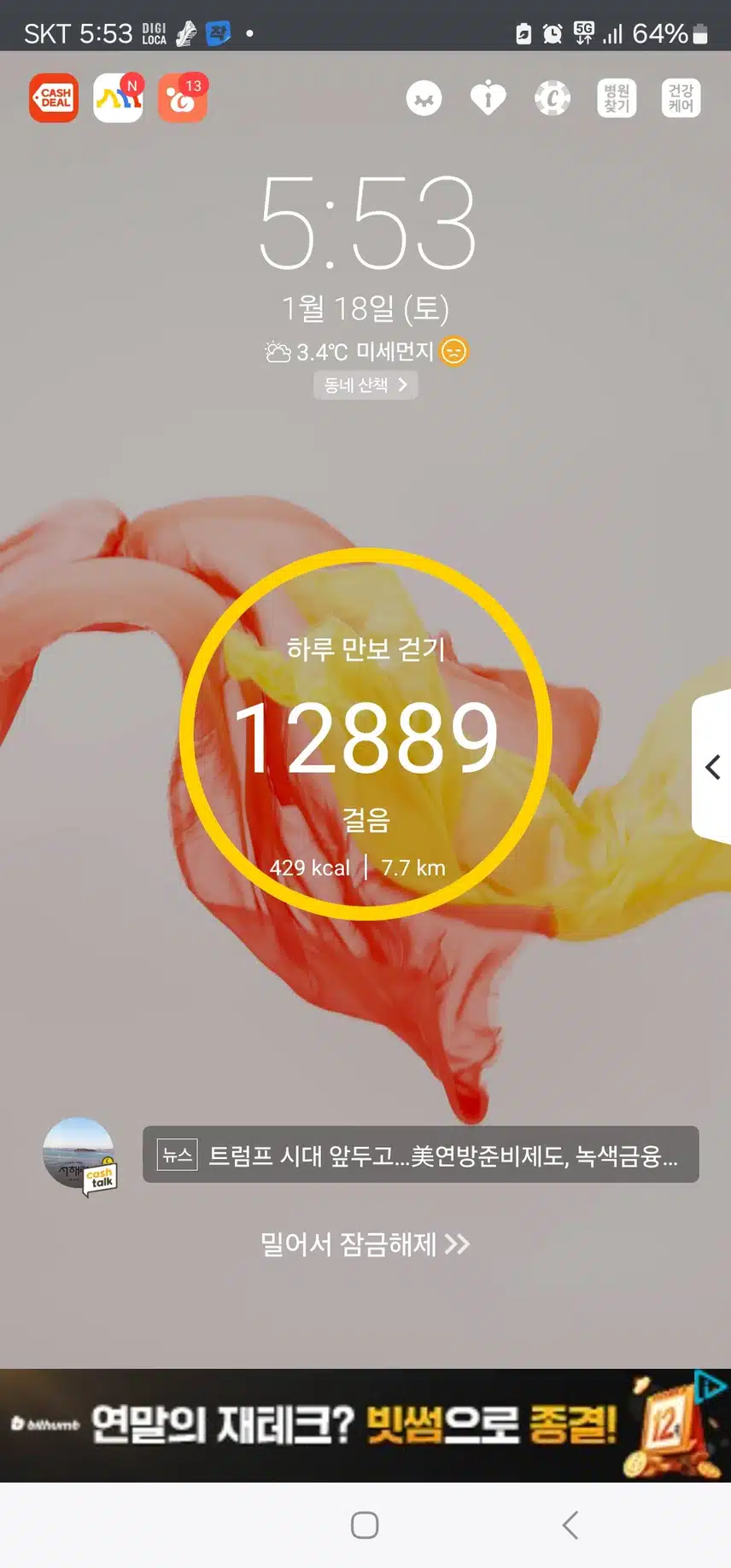Expand the side panel arrow
The width and height of the screenshot is (731, 1568).
pyautogui.click(x=713, y=767)
